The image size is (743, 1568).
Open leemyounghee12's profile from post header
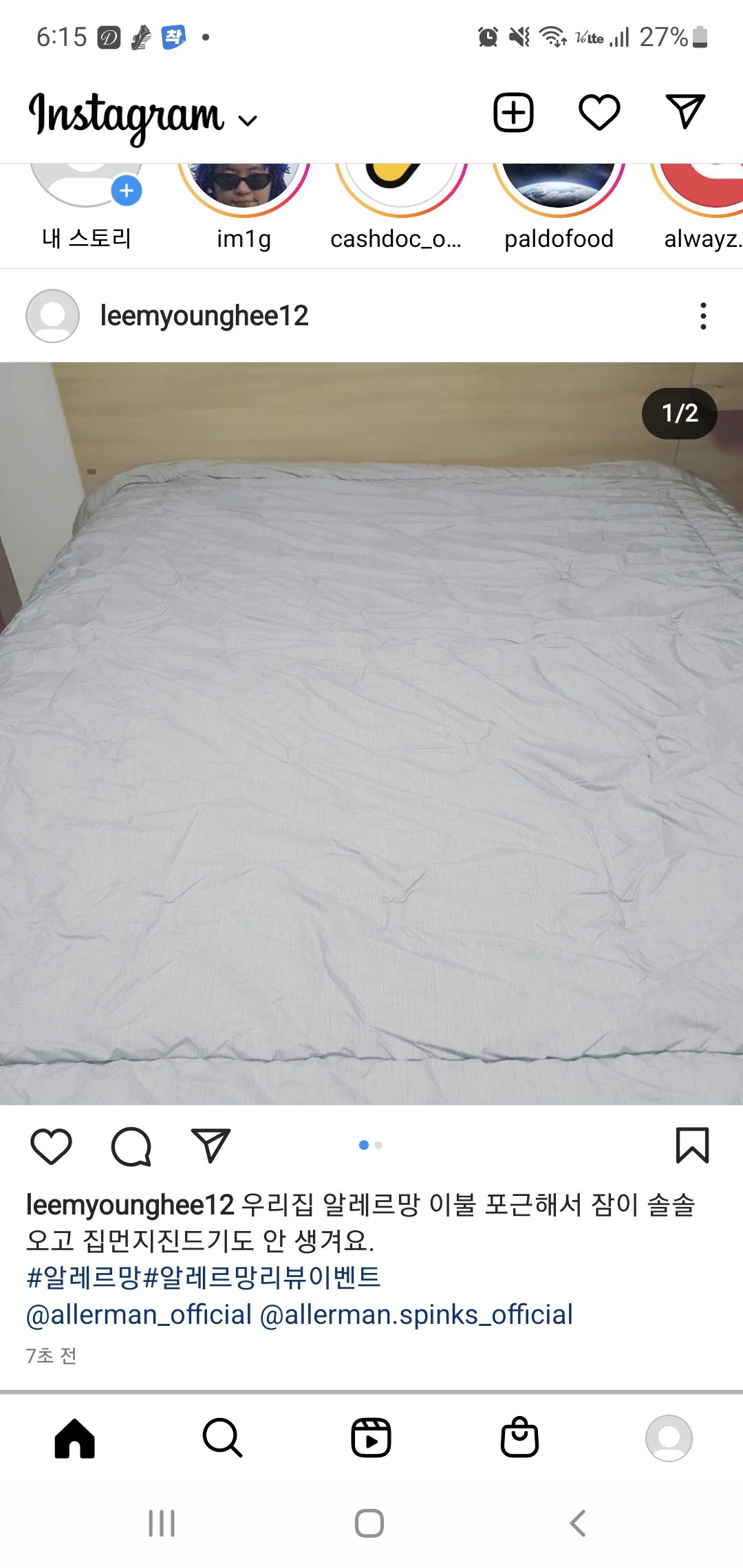204,316
